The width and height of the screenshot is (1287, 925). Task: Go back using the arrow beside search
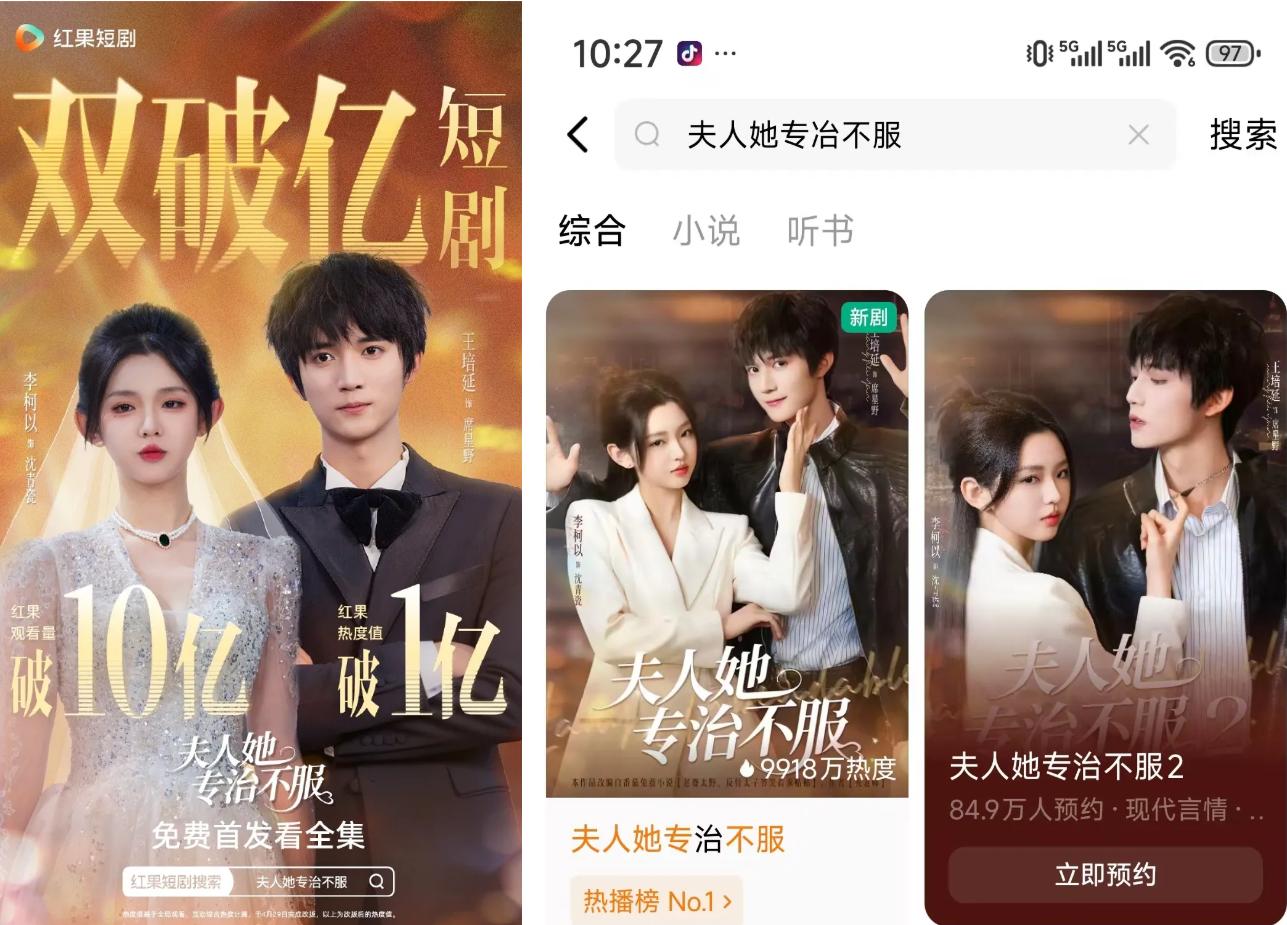(578, 134)
